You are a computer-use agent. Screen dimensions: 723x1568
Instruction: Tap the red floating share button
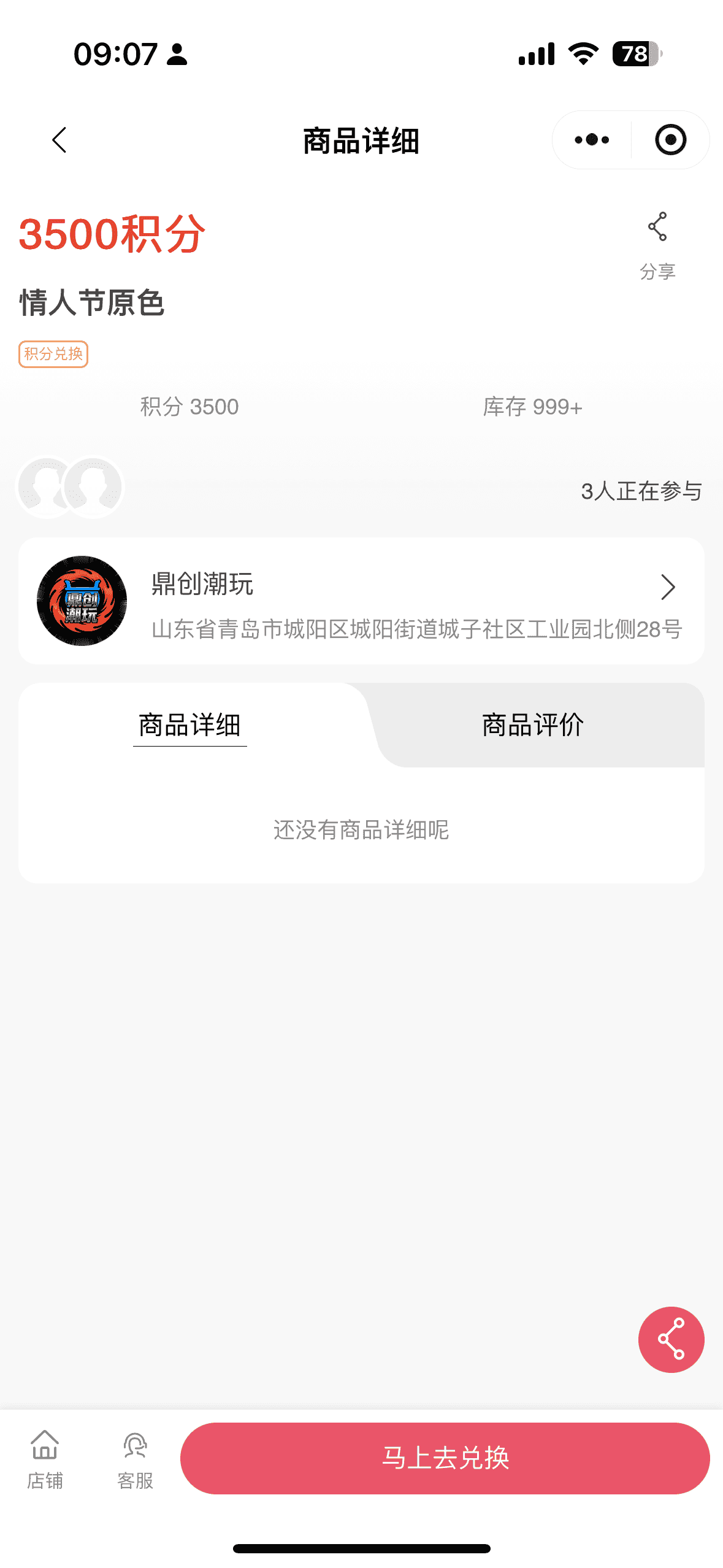[x=671, y=1339]
